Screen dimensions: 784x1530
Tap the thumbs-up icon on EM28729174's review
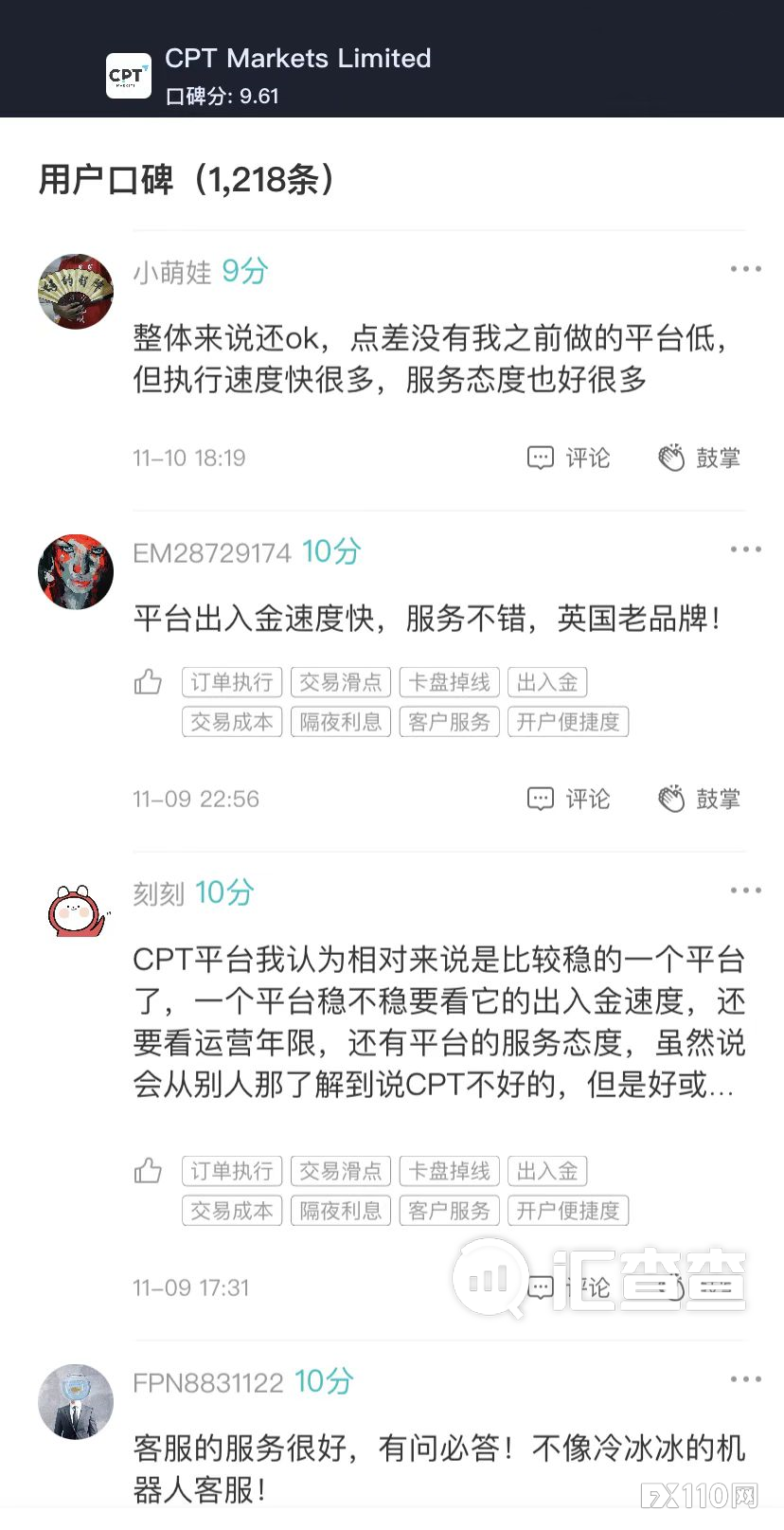148,682
